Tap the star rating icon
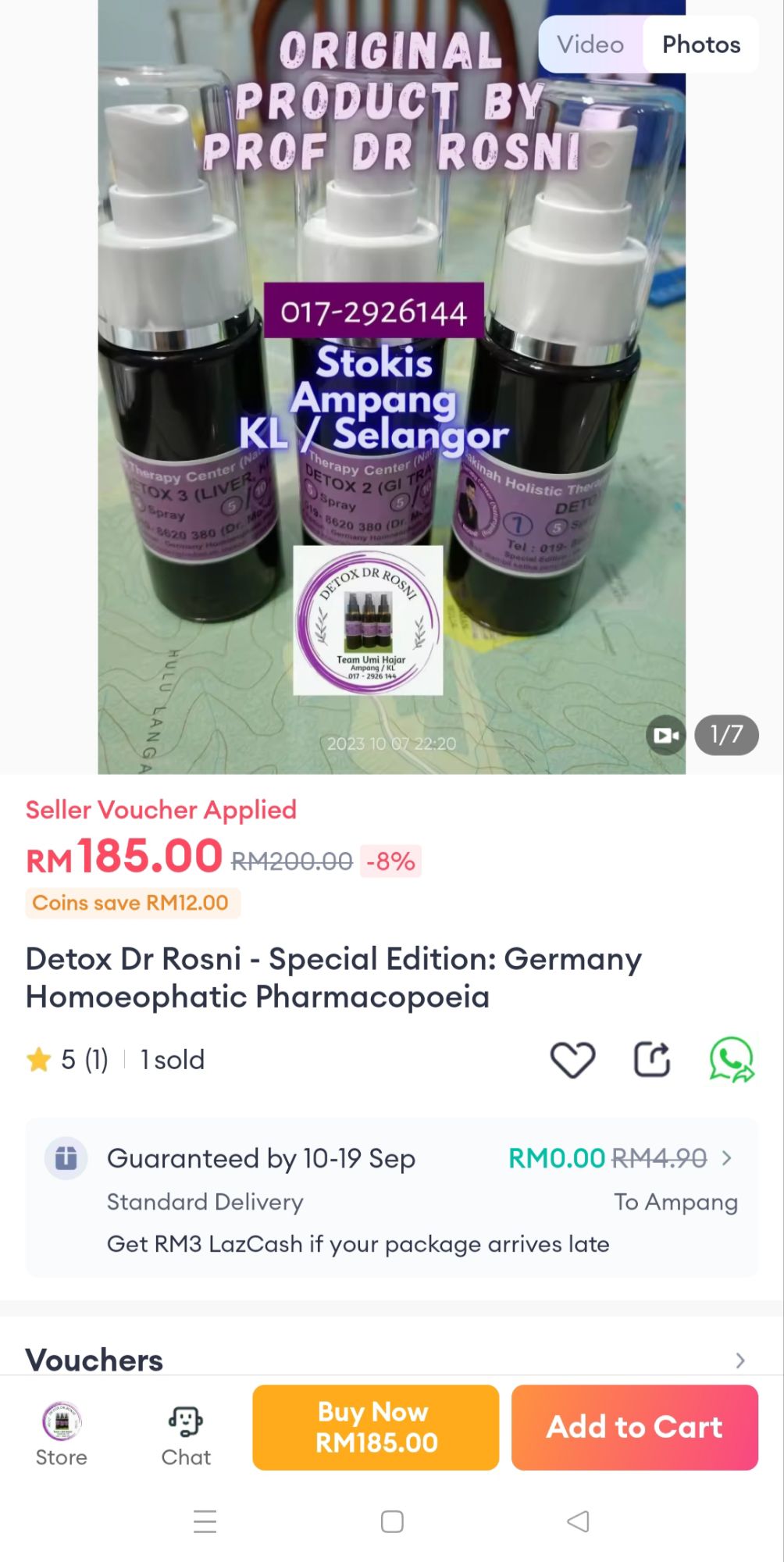784x1562 pixels. 40,1059
